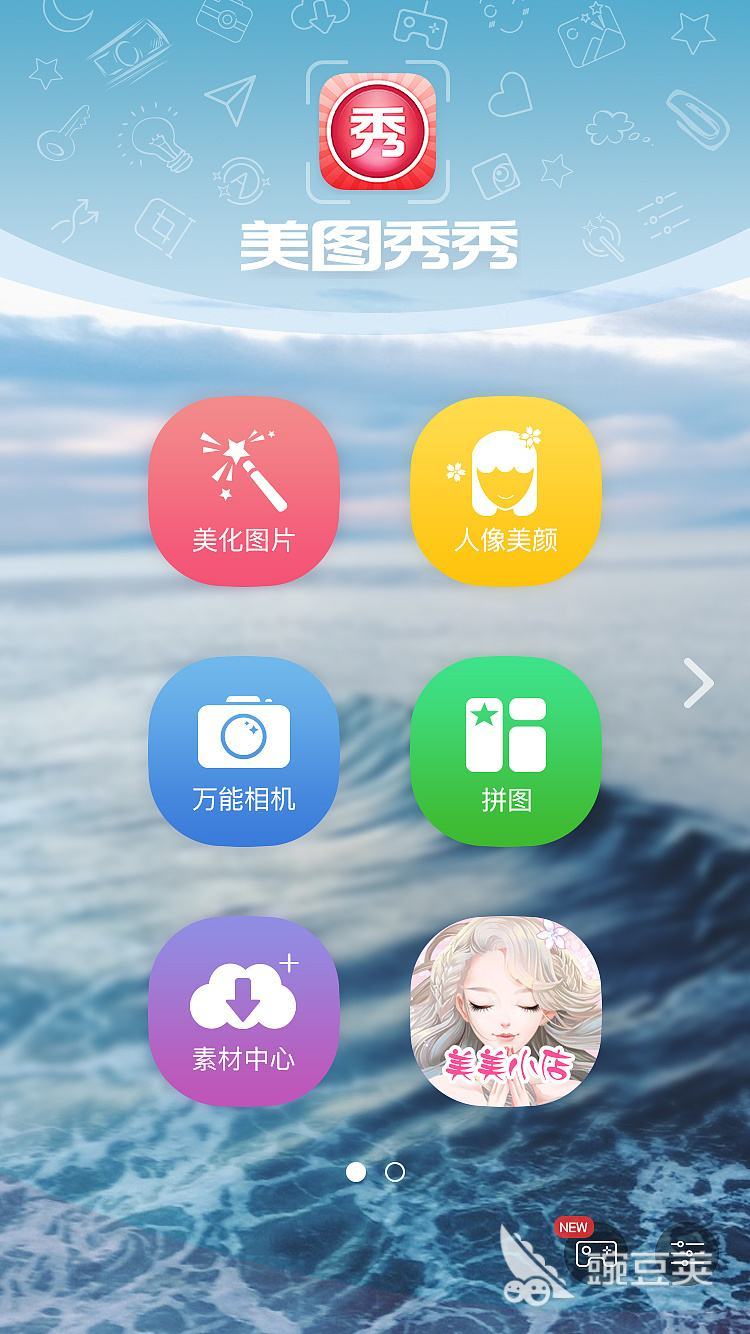Tap the right arrow to next page
Image resolution: width=750 pixels, height=1334 pixels.
tap(698, 684)
